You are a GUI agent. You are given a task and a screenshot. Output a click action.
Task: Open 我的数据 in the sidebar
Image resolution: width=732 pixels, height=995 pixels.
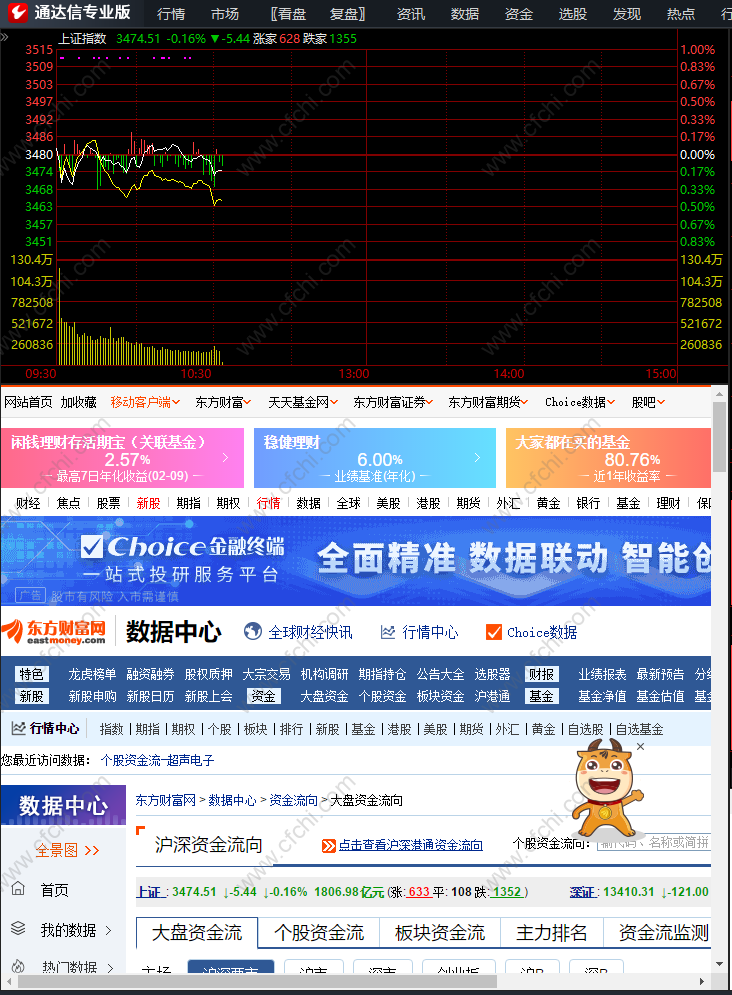point(68,930)
